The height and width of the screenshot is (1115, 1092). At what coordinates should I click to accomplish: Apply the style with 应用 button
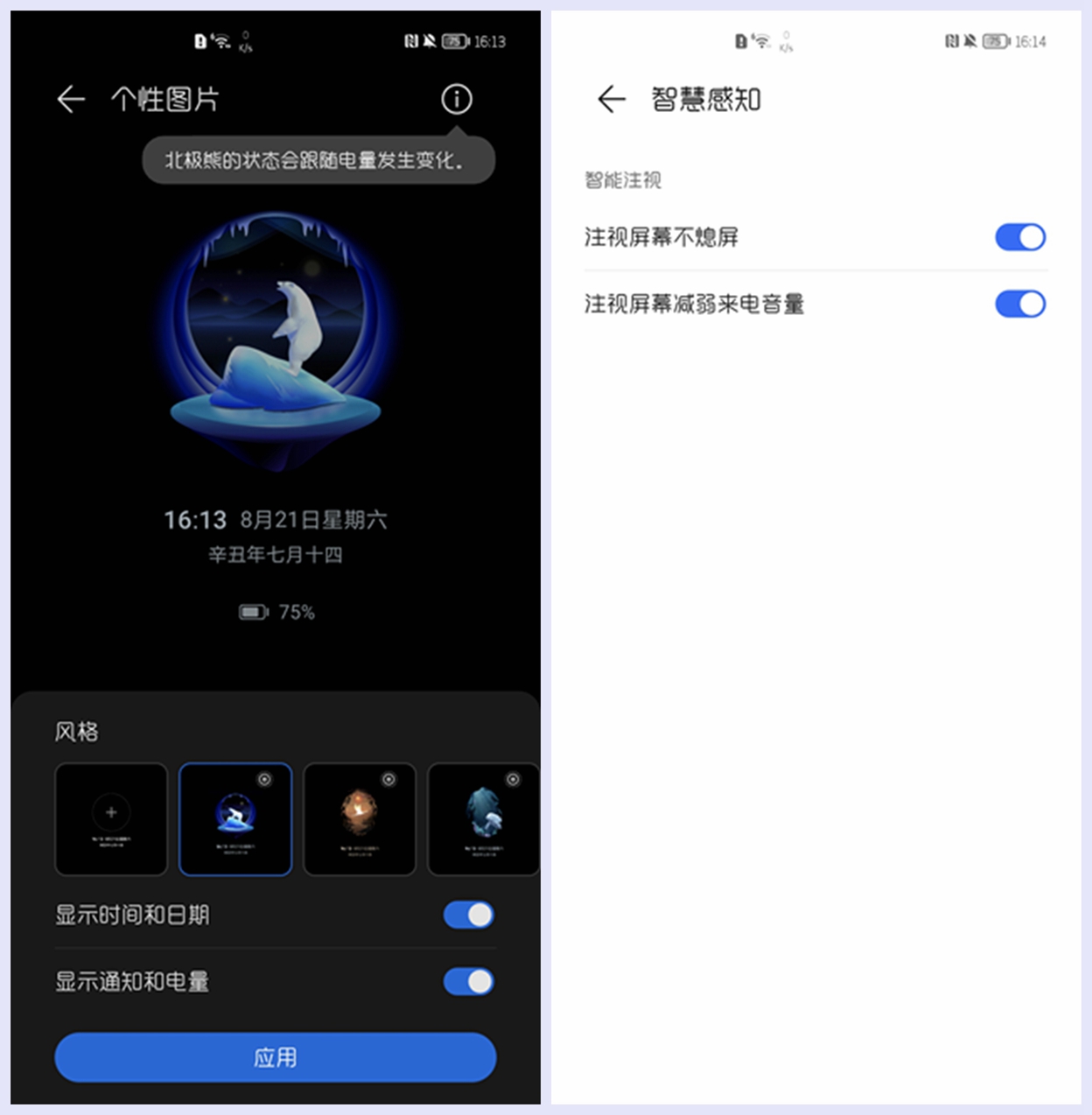tap(276, 1057)
